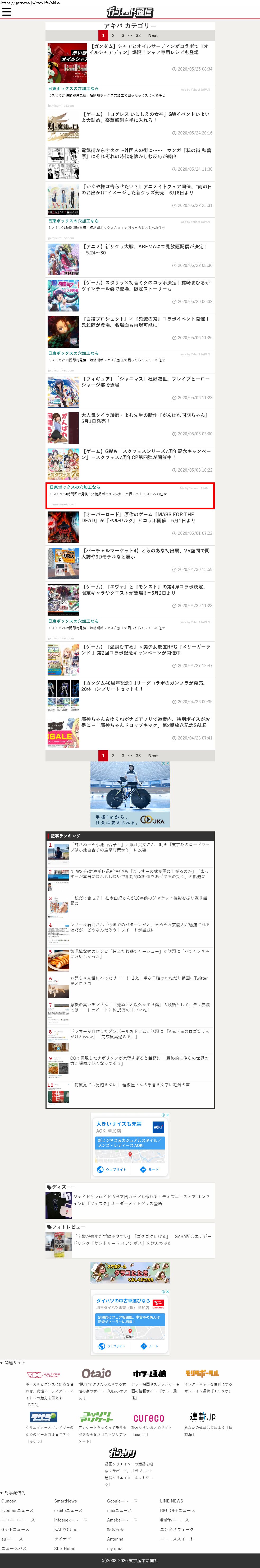Open the オーバーロード MASS FOR THE DEAD article
Image resolution: width=260 pixels, height=1568 pixels.
point(146,517)
